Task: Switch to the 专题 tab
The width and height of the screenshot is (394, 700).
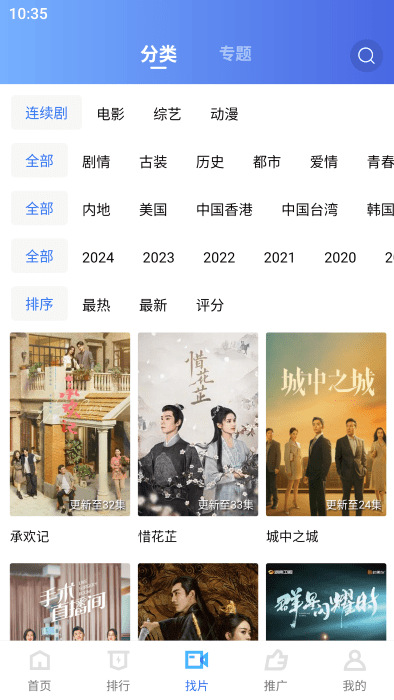Action: click(236, 54)
